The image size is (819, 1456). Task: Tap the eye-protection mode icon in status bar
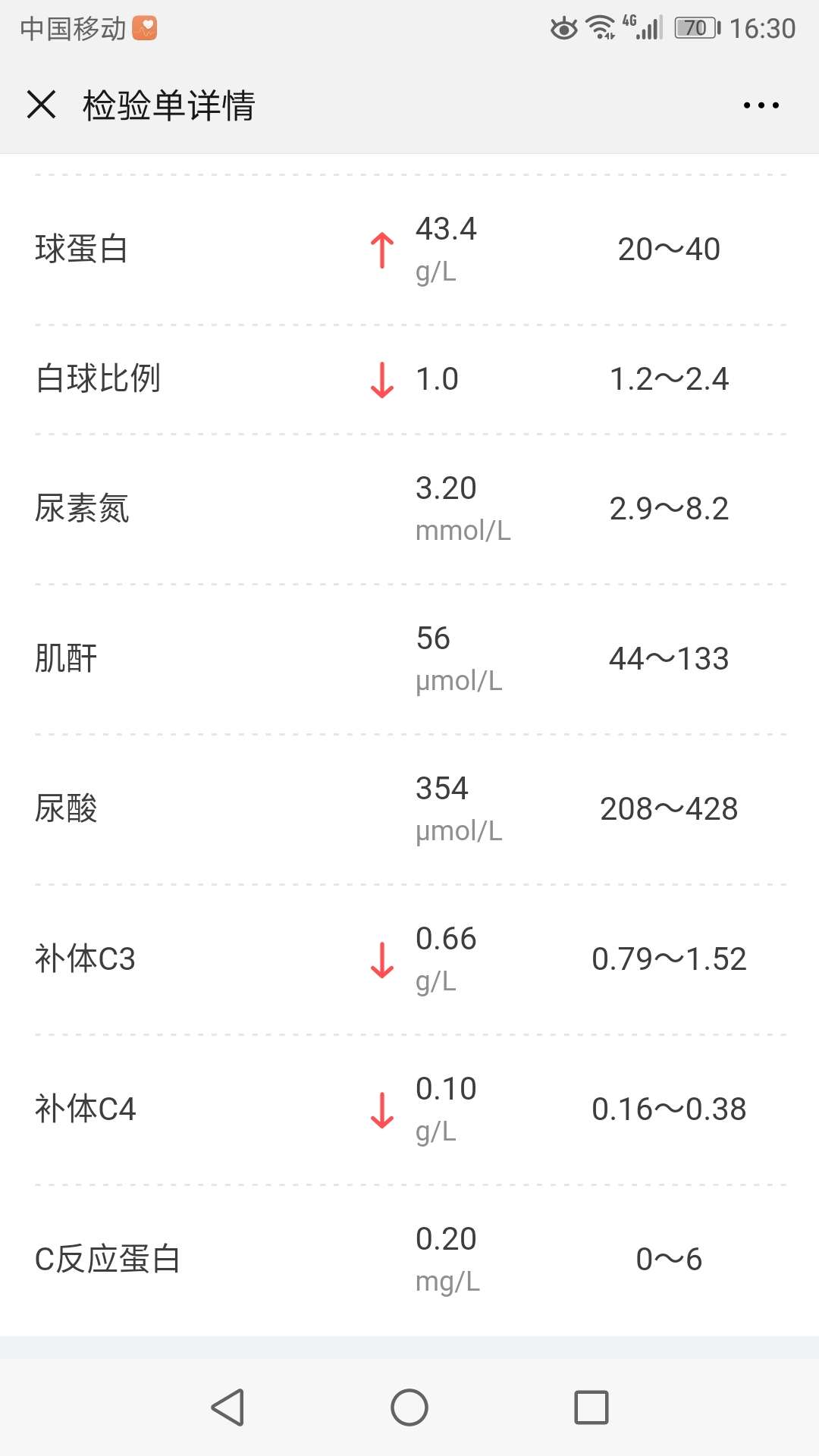point(562,25)
